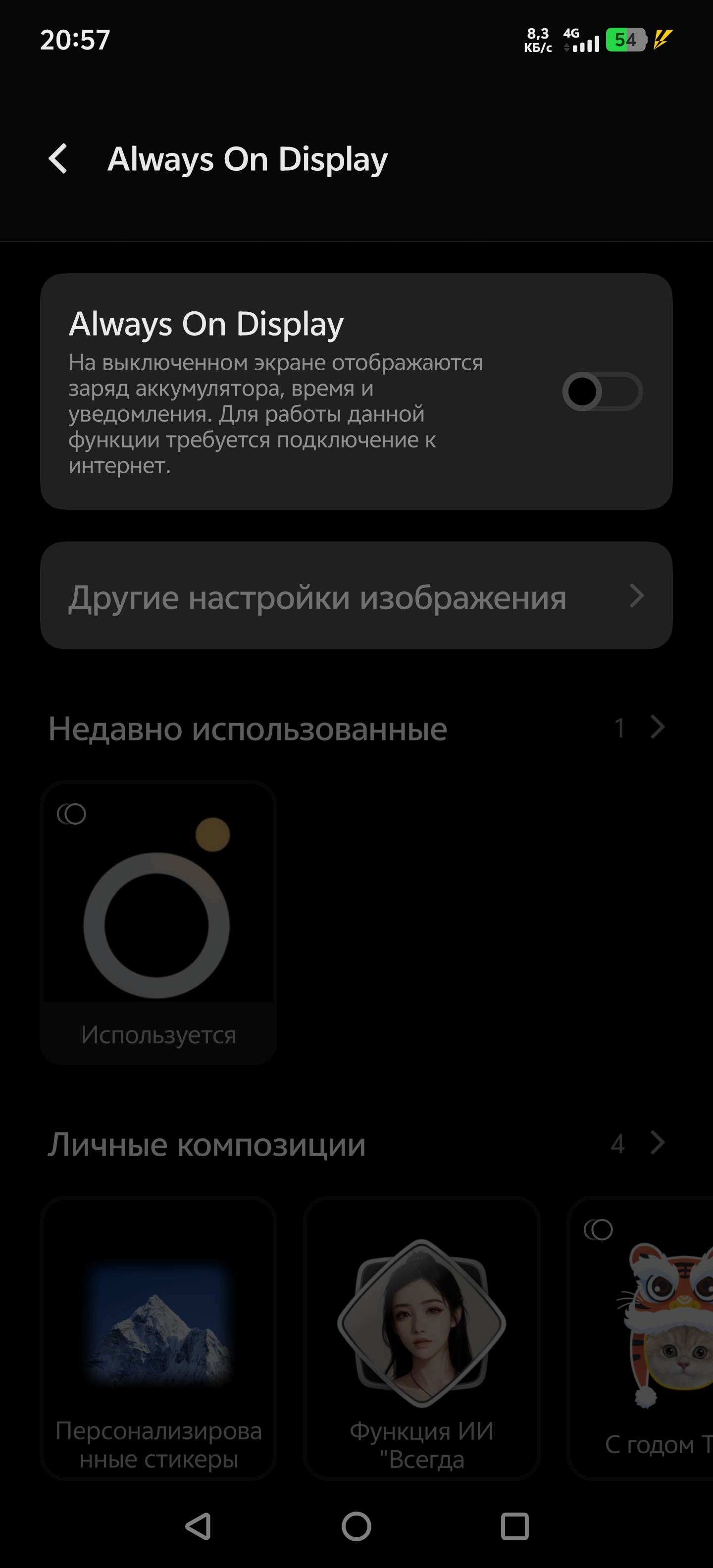
Task: Enable the Always On Display switch
Action: pos(602,392)
